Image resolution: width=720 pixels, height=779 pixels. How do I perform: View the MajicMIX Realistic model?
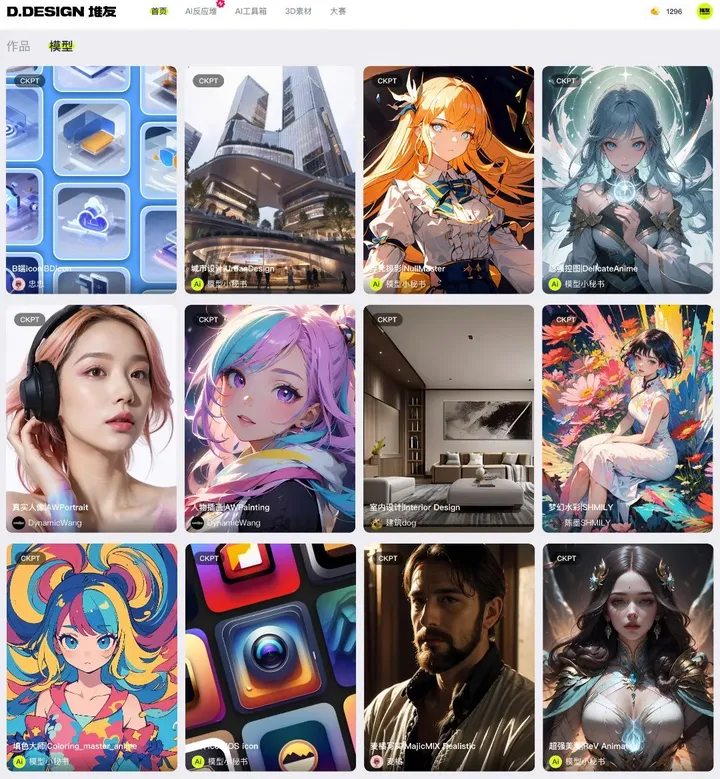448,657
